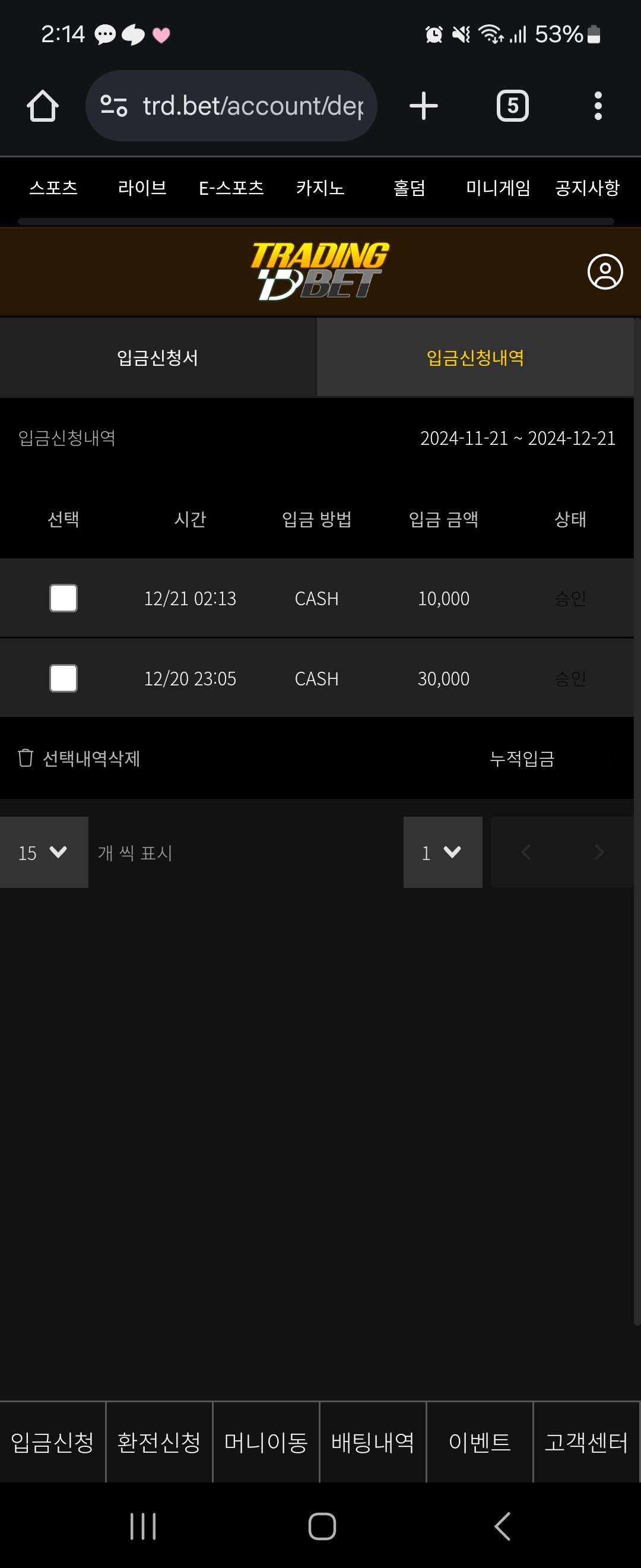The height and width of the screenshot is (1568, 641).
Task: Open browser overflow menu
Action: pyautogui.click(x=598, y=106)
